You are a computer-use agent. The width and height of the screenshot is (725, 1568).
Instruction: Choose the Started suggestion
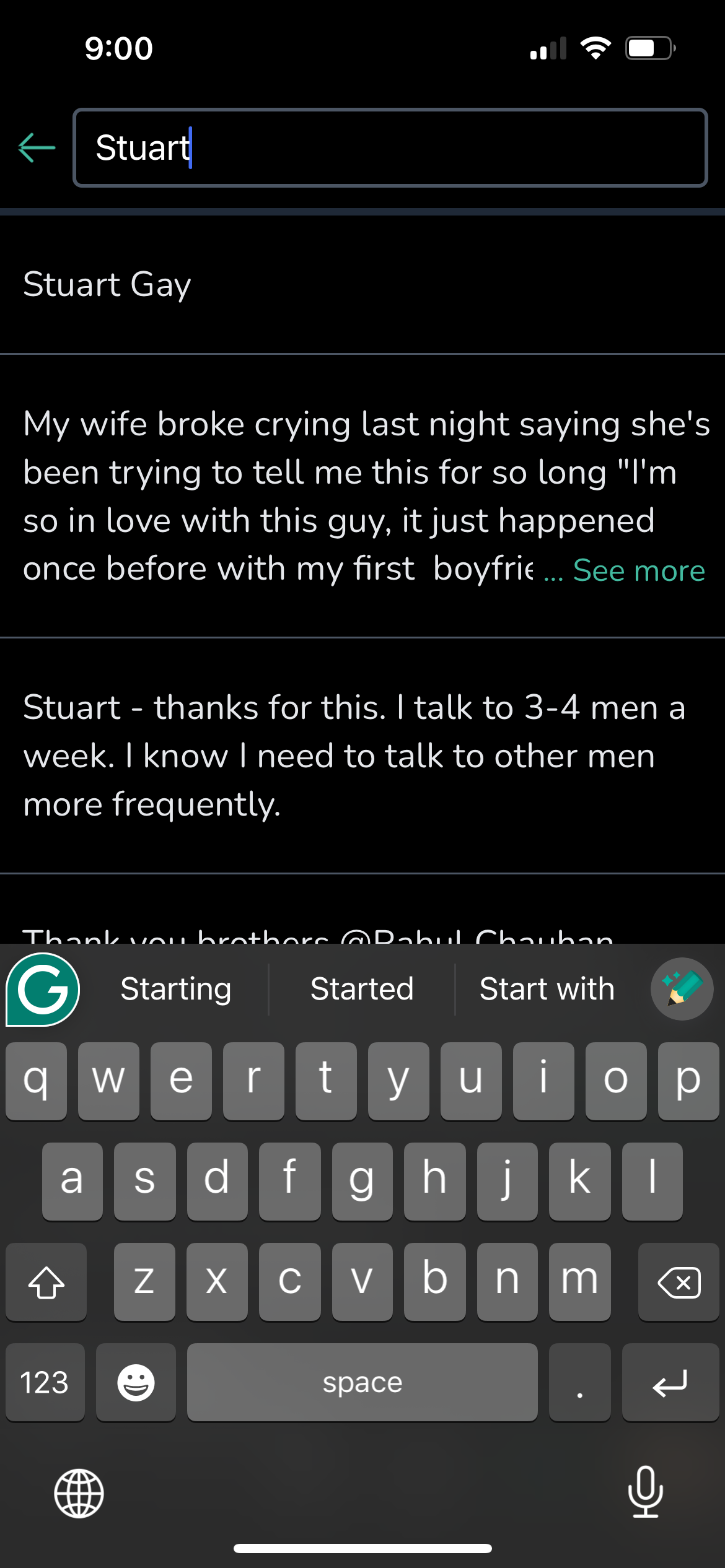coord(362,989)
